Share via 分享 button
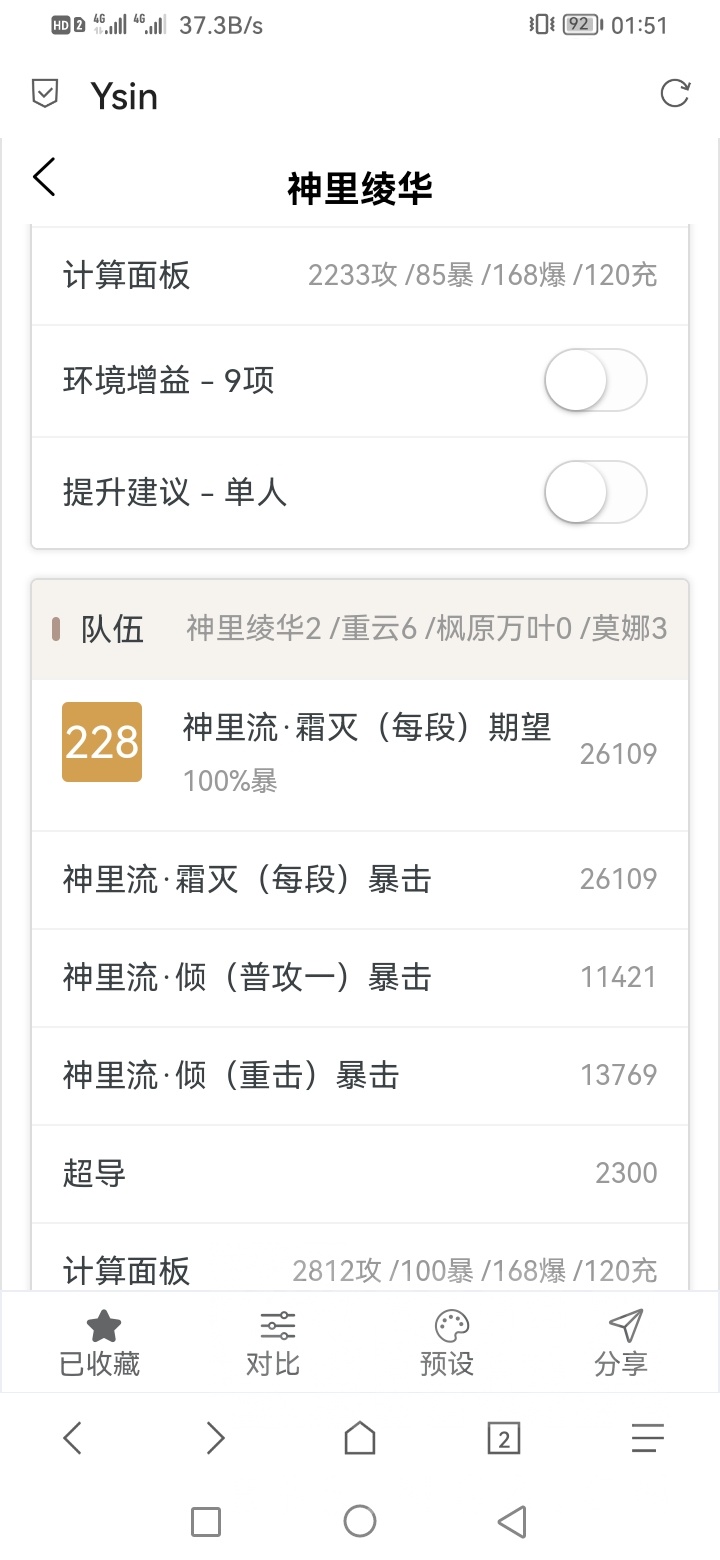 pos(621,1343)
